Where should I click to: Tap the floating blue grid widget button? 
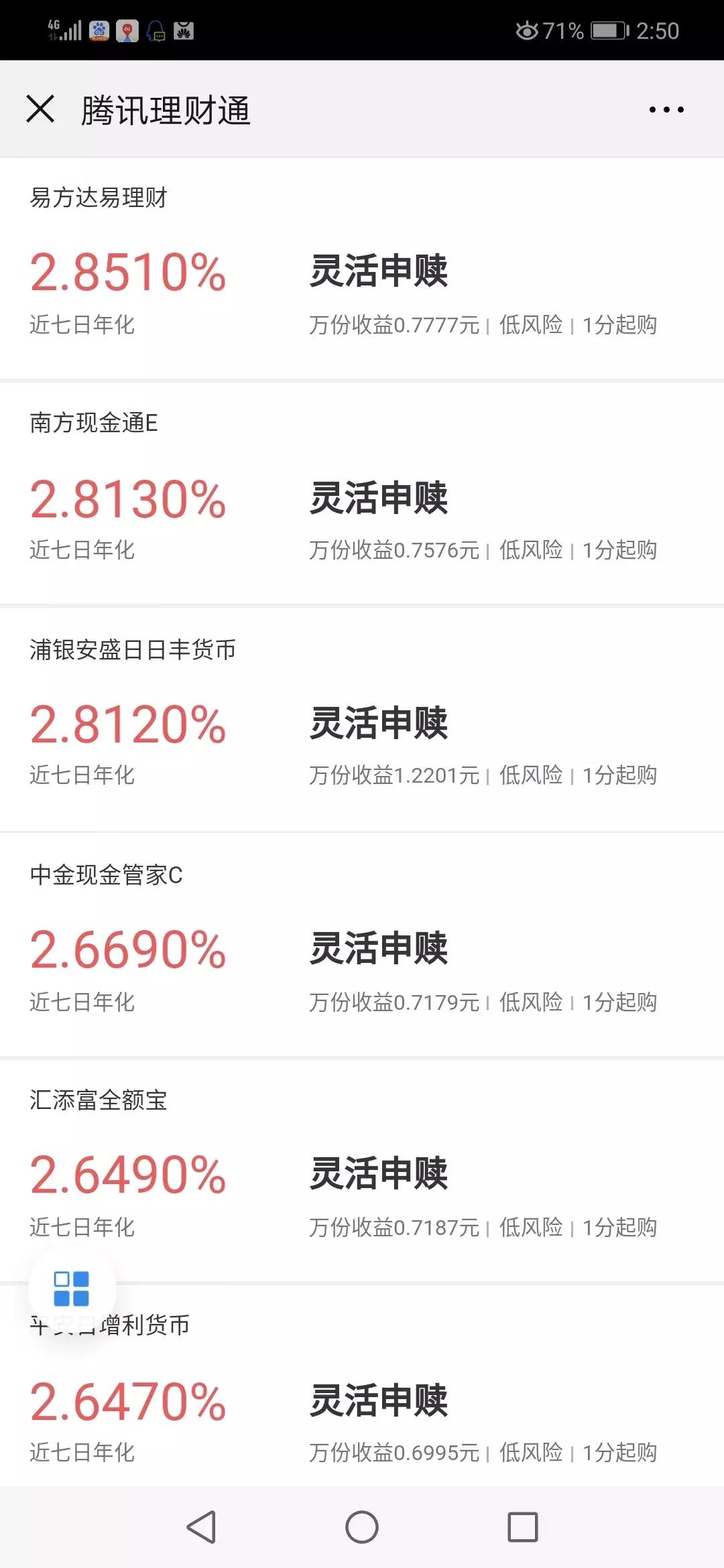tap(72, 1289)
